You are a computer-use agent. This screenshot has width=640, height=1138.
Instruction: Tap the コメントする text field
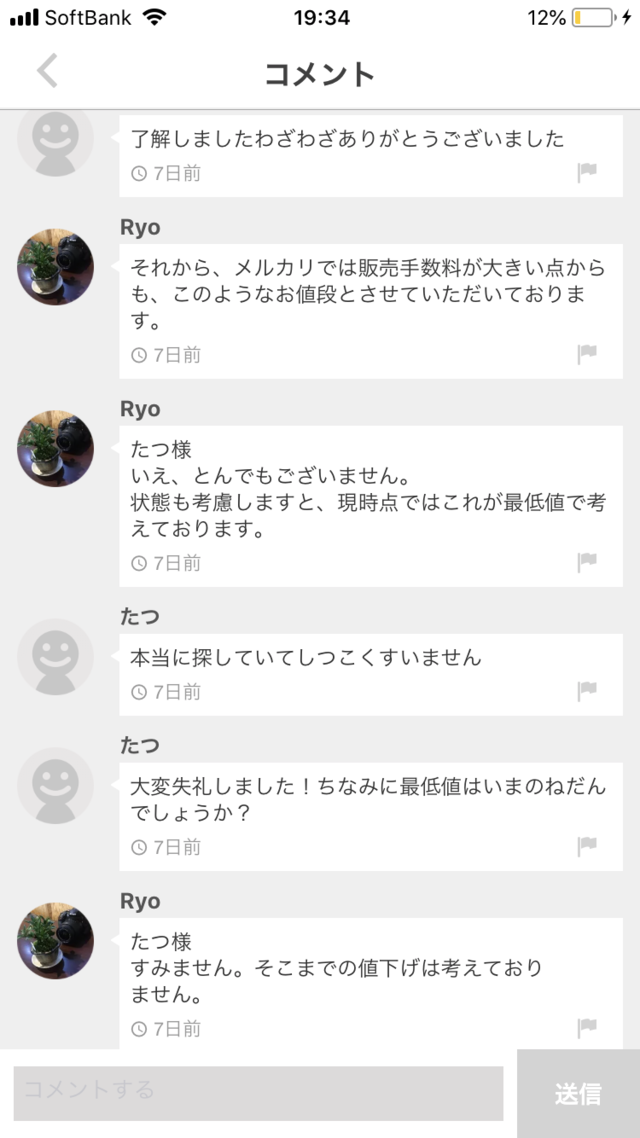click(x=258, y=1093)
